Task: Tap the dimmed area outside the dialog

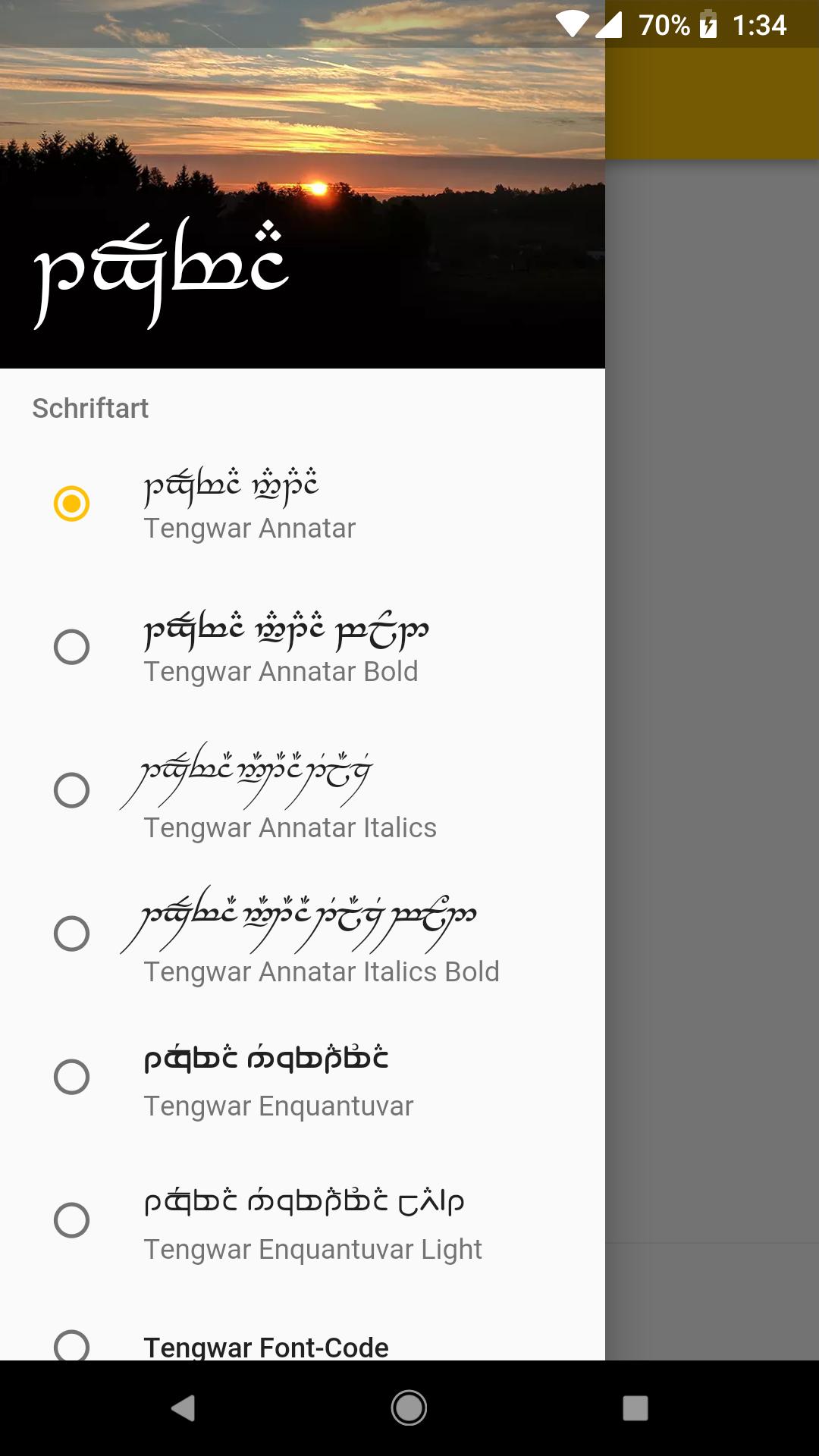Action: pyautogui.click(x=713, y=758)
